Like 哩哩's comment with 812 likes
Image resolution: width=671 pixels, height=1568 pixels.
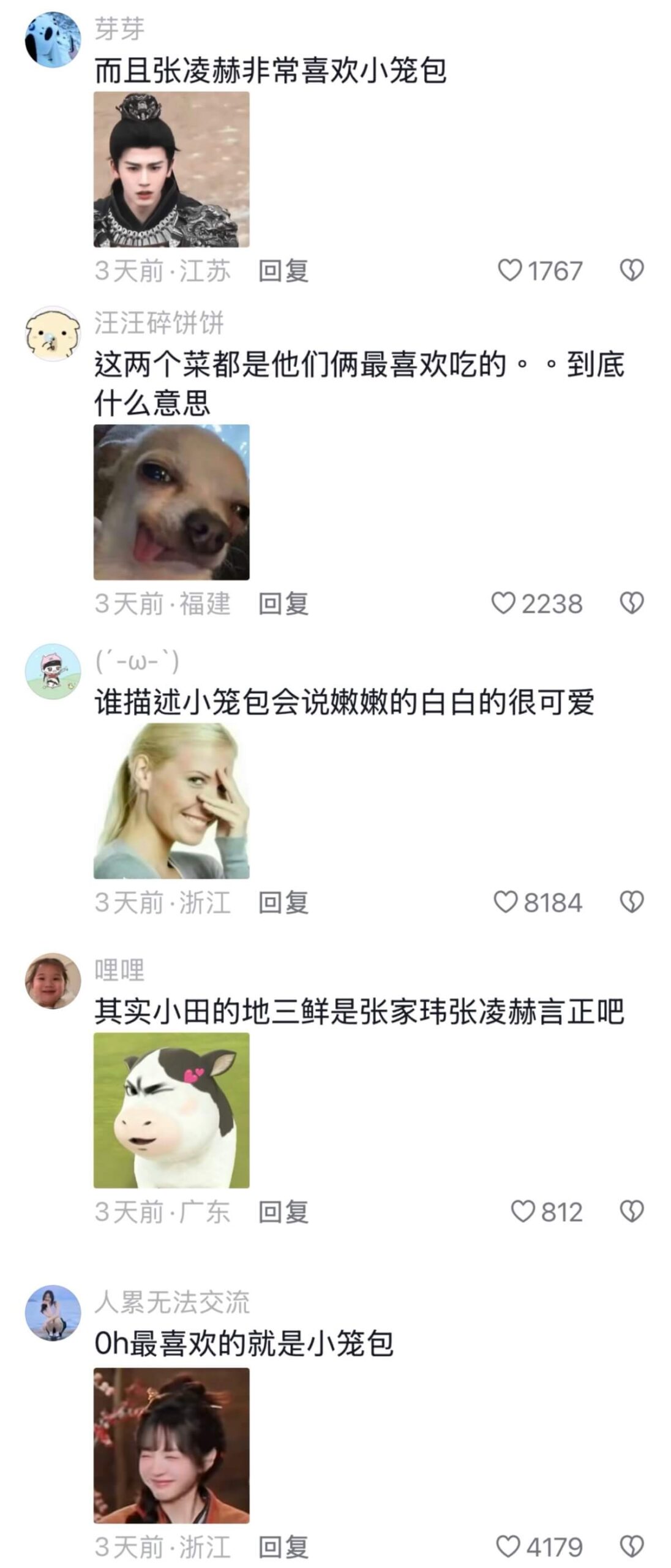(x=523, y=1212)
